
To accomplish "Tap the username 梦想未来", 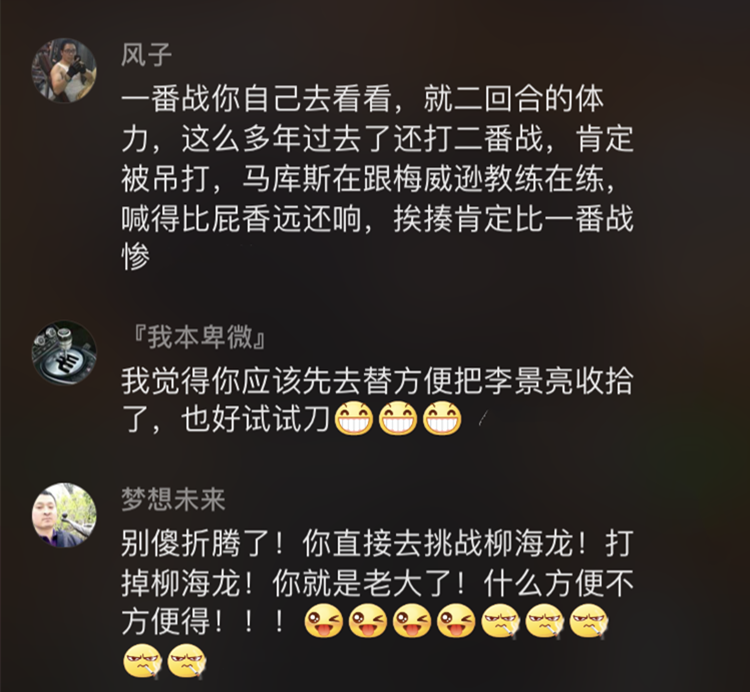I will pos(172,500).
